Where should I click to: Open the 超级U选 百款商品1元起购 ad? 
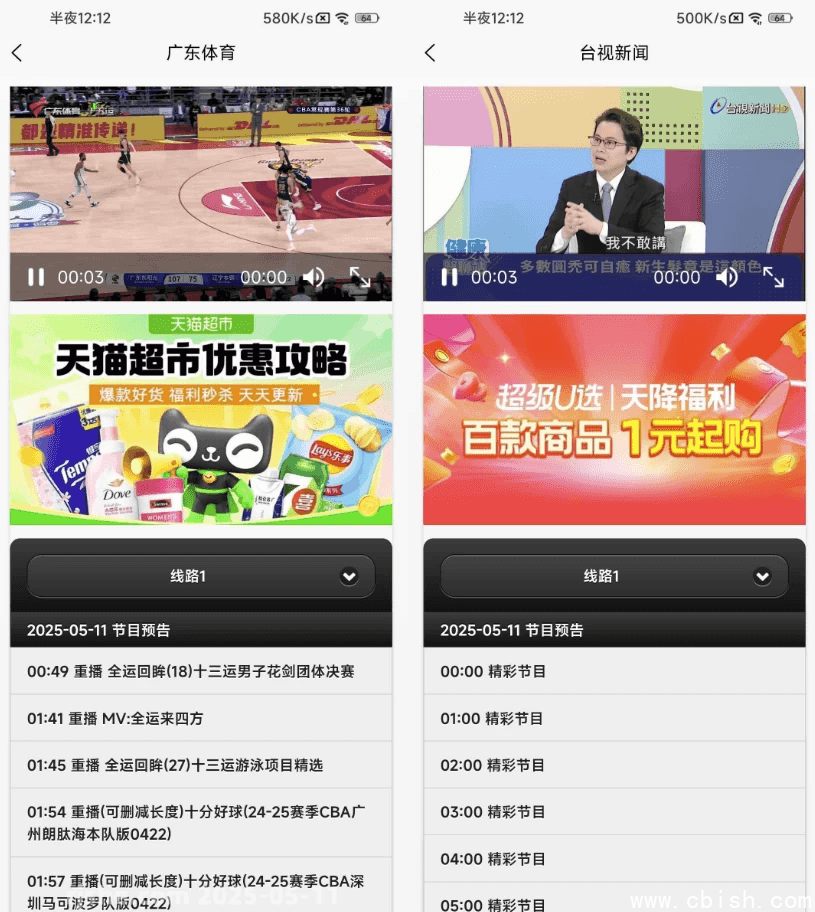click(614, 420)
